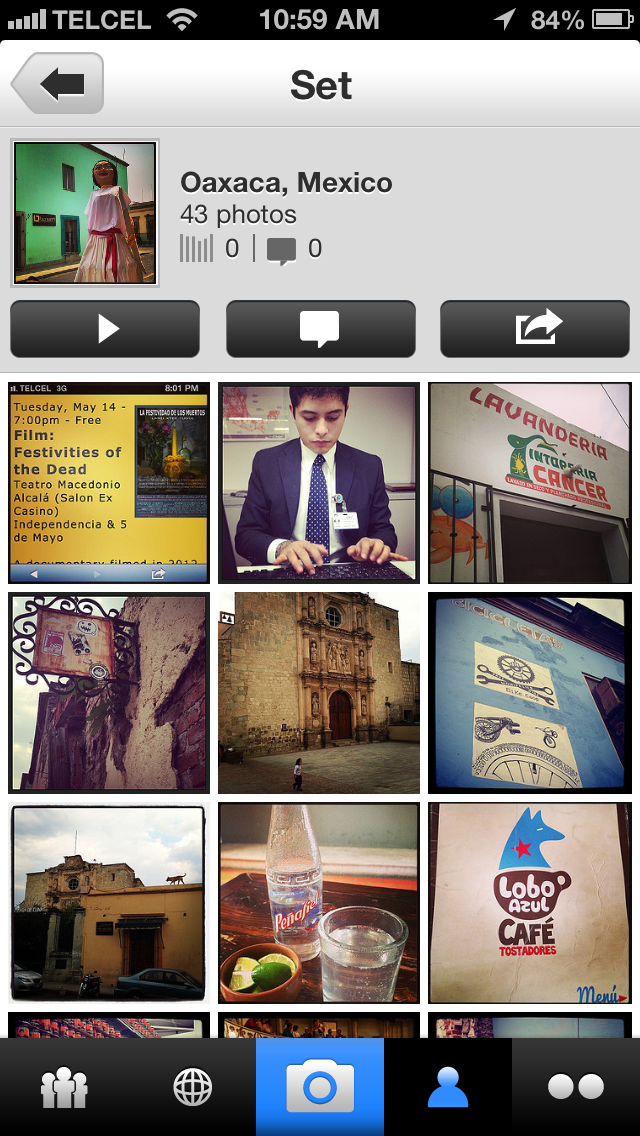640x1136 pixels.
Task: Open the camera tab
Action: [x=320, y=1087]
